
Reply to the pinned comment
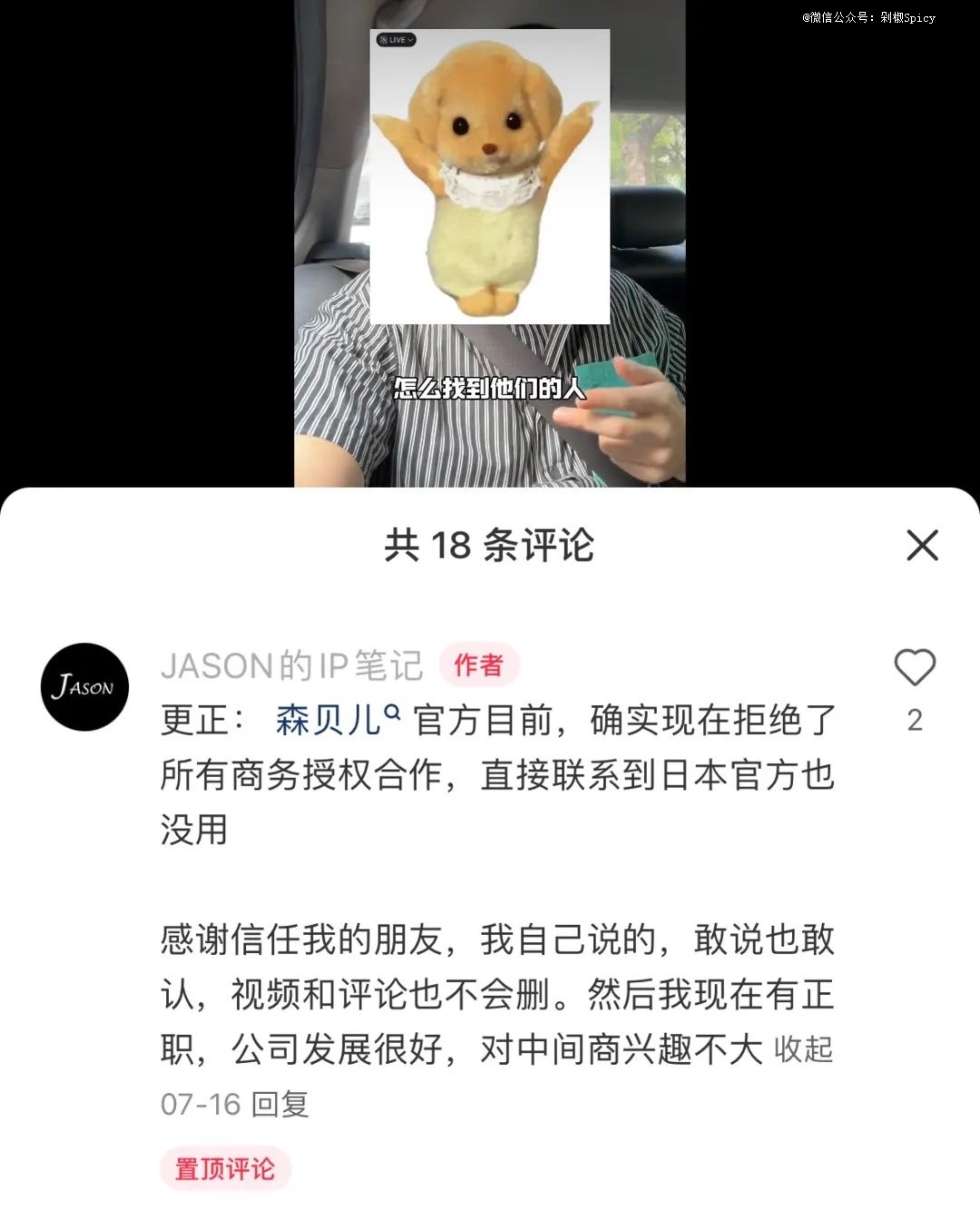coord(279,1105)
